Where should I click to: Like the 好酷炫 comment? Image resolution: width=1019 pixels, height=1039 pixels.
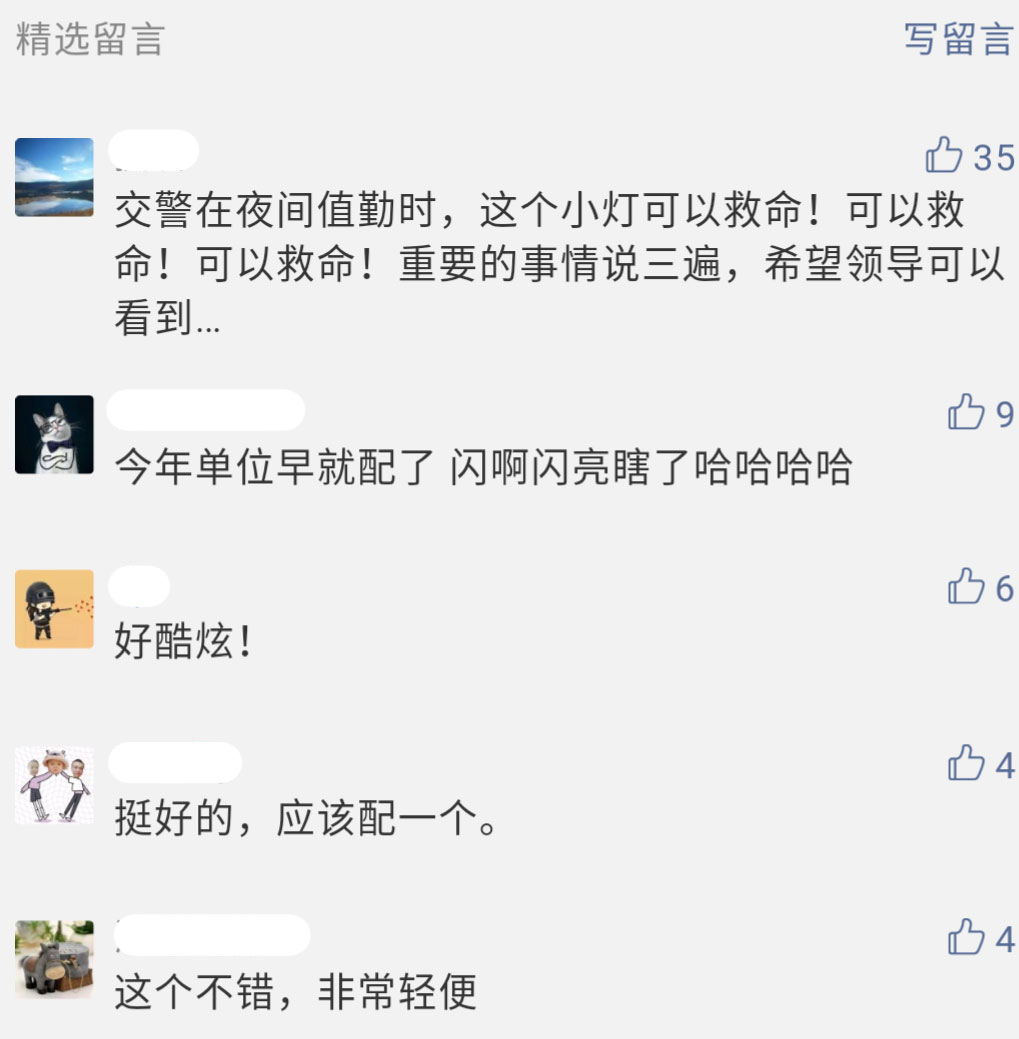pyautogui.click(x=966, y=587)
